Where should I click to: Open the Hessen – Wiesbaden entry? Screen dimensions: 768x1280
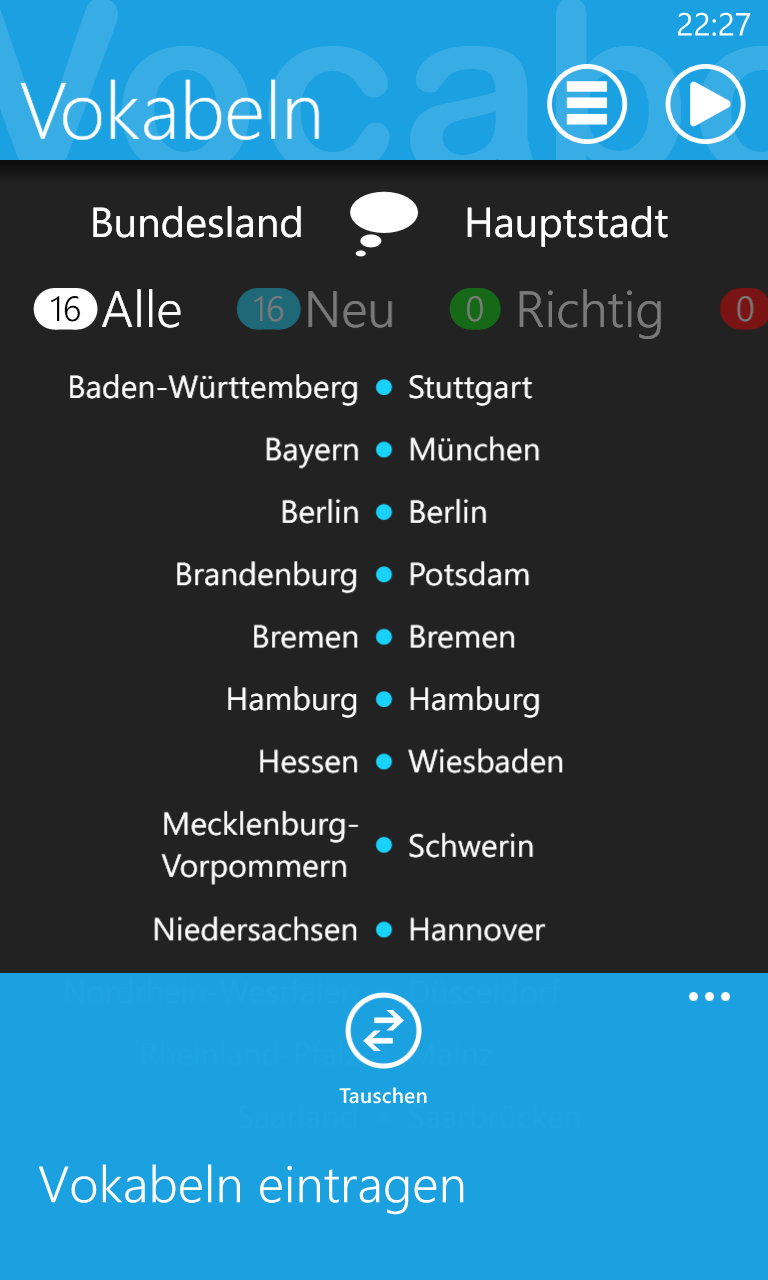click(384, 761)
